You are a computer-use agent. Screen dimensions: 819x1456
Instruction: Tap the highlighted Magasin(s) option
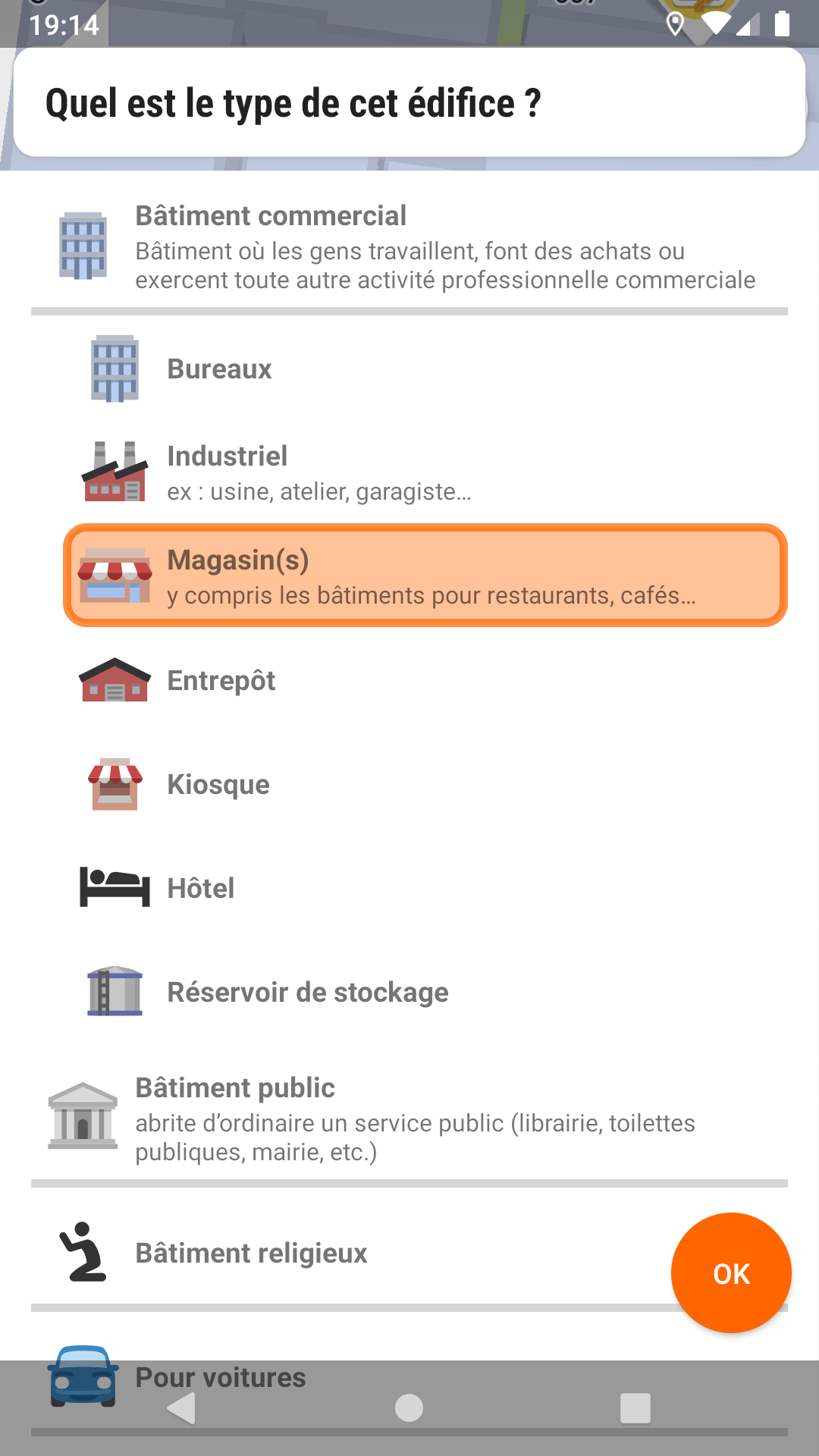(425, 576)
